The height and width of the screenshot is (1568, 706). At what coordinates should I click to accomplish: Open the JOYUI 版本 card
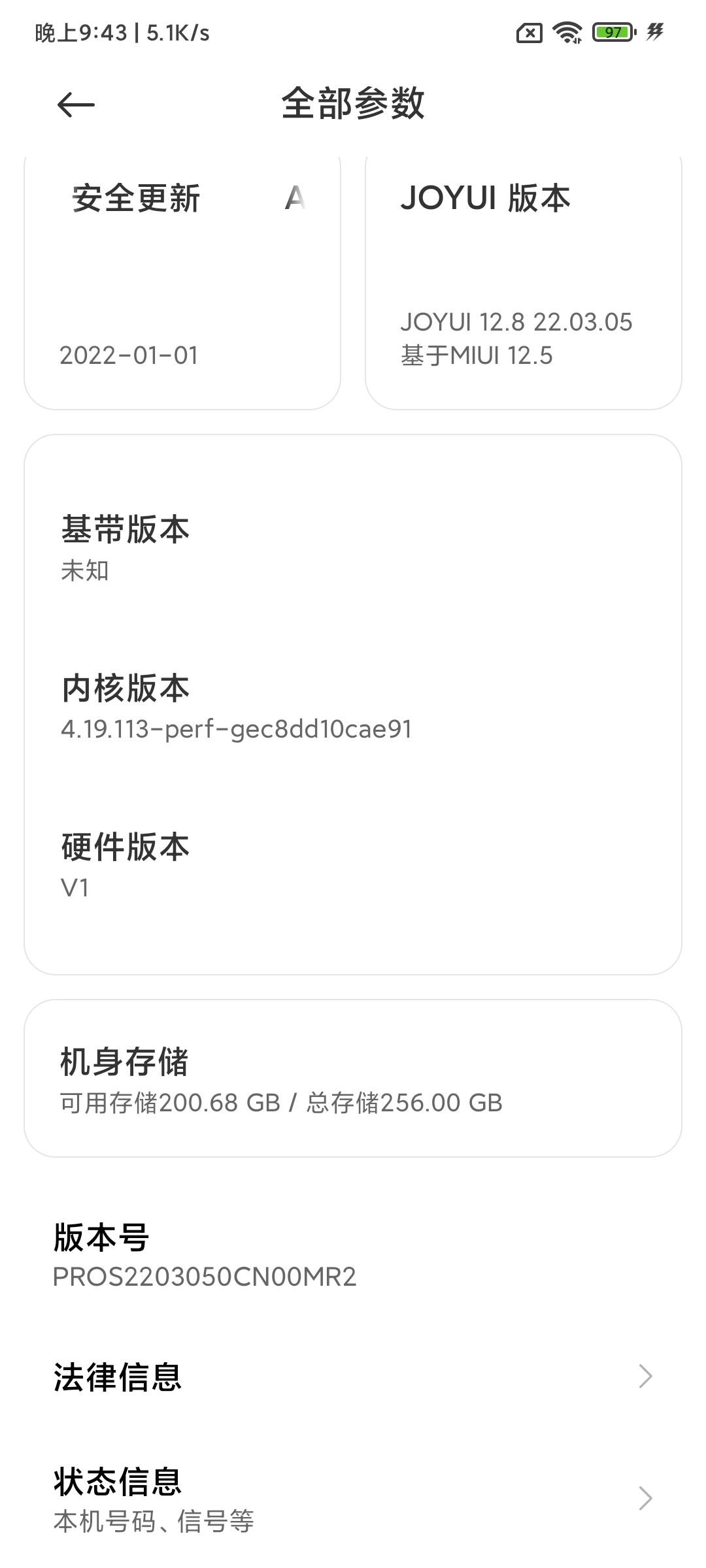(524, 283)
